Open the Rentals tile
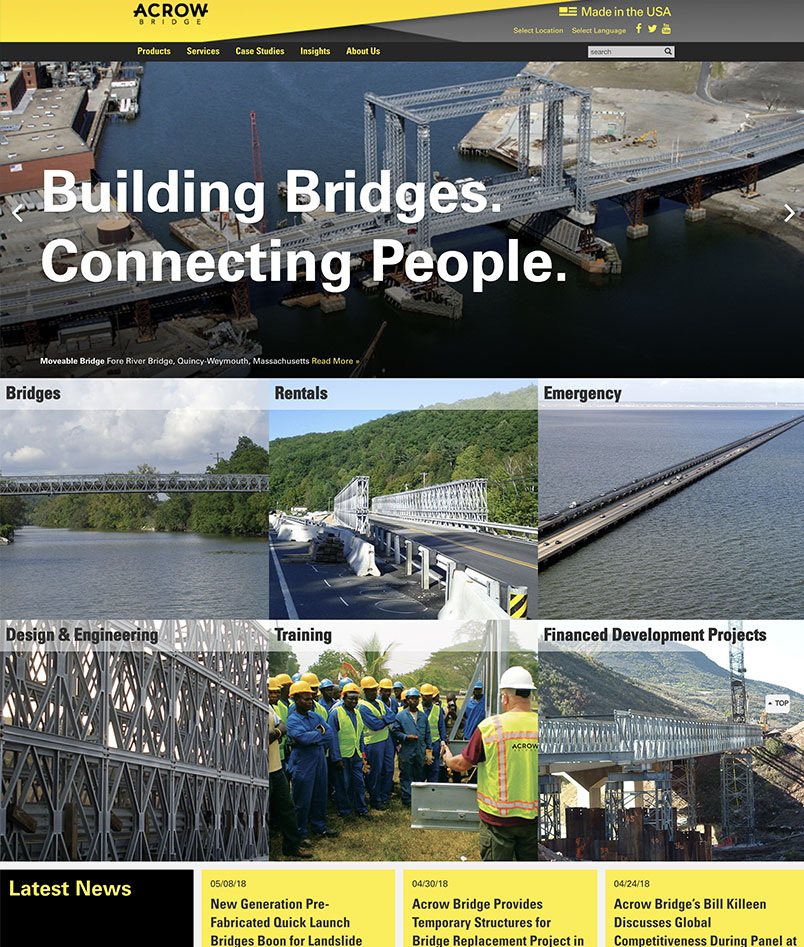804x947 pixels. [403, 498]
